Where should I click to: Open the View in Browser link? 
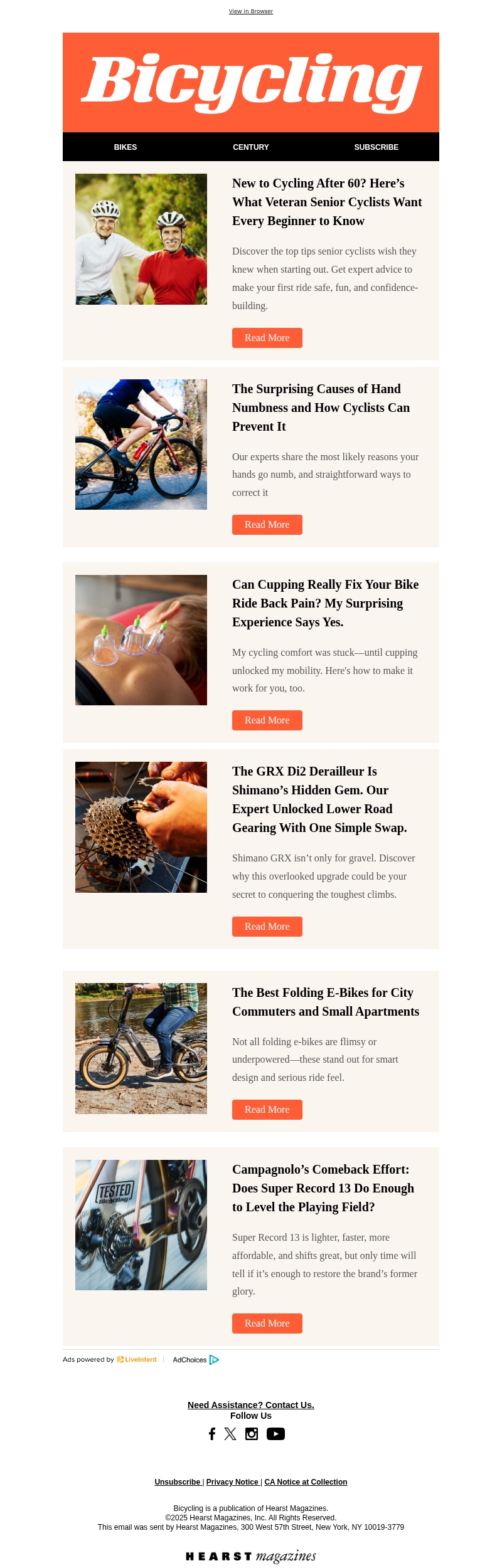(x=250, y=11)
